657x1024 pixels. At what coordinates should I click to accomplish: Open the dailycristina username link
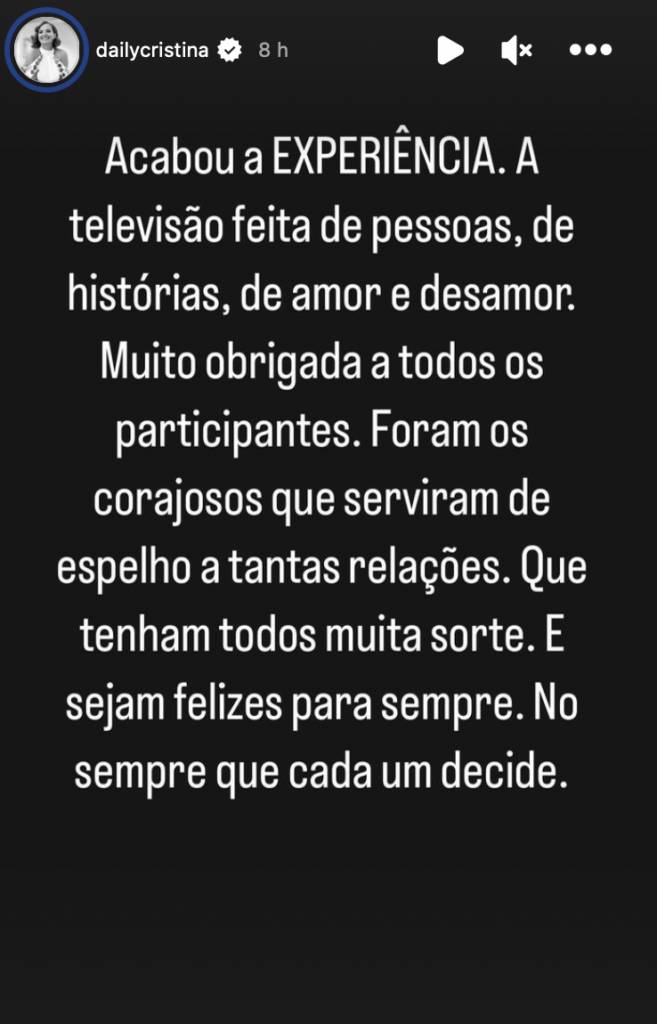(x=152, y=50)
